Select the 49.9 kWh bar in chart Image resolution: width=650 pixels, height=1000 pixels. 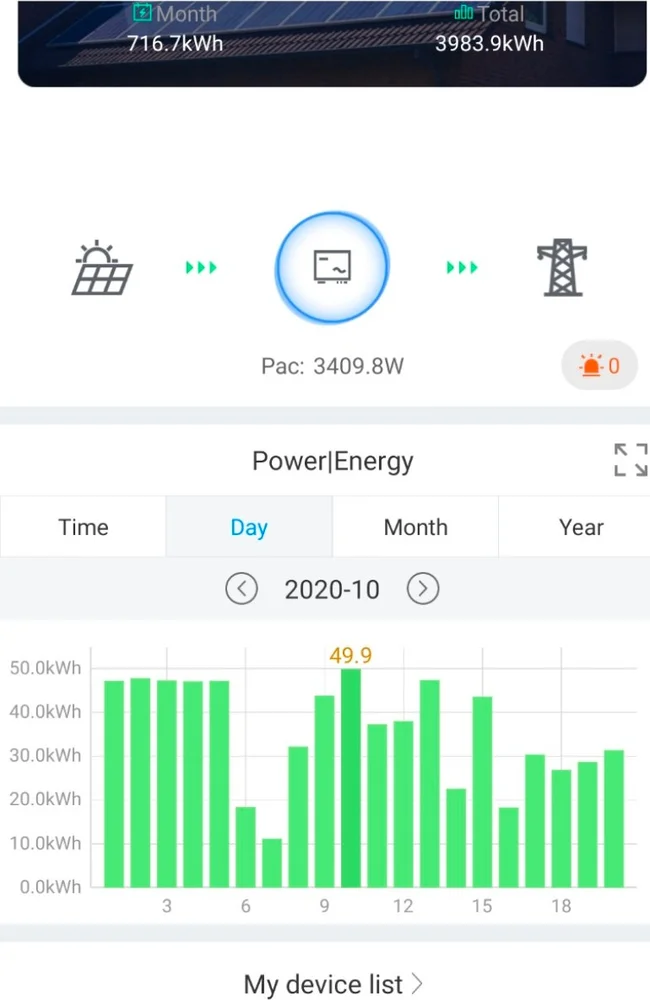coord(350,778)
